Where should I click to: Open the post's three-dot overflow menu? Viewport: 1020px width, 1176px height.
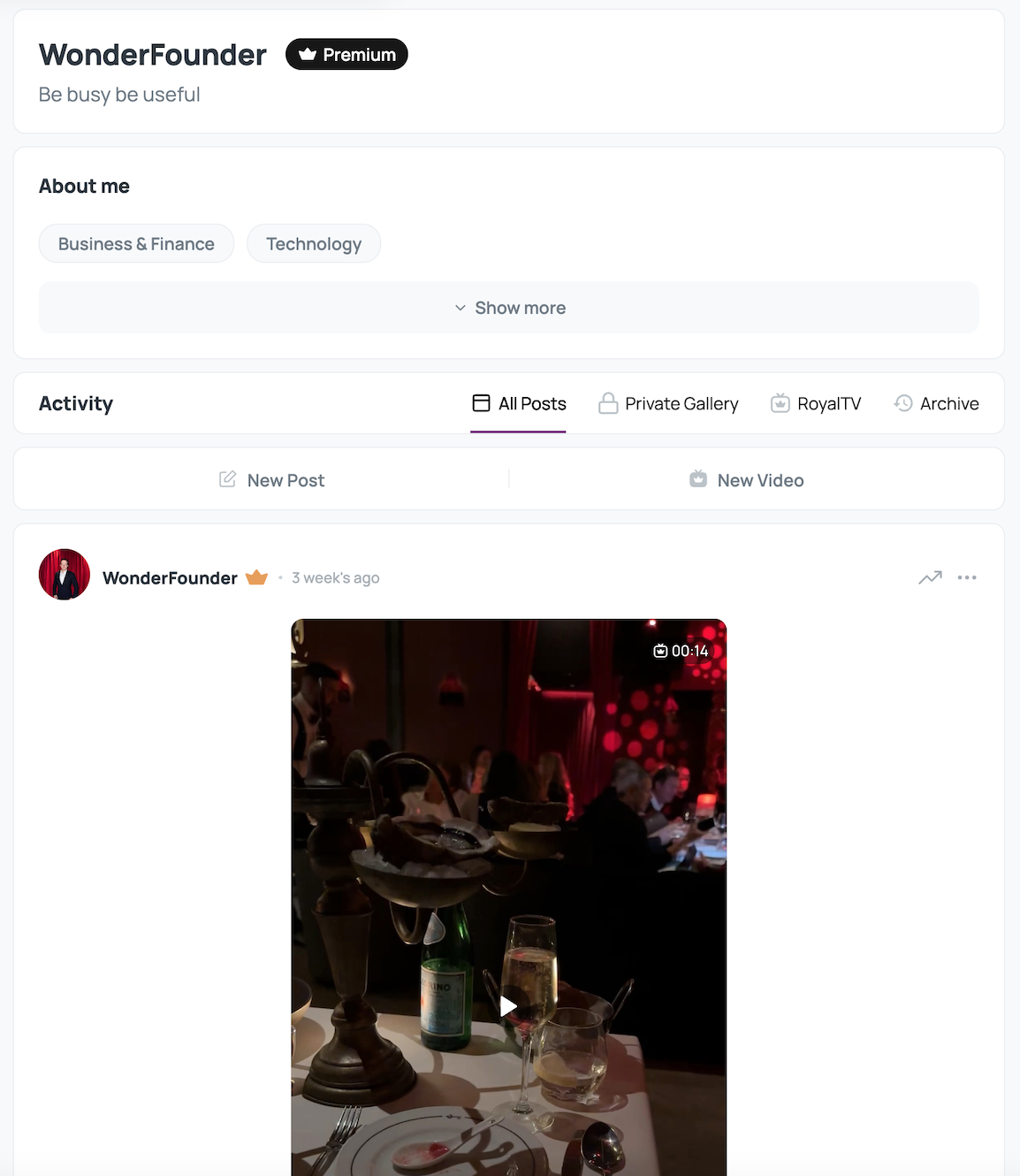(x=967, y=577)
